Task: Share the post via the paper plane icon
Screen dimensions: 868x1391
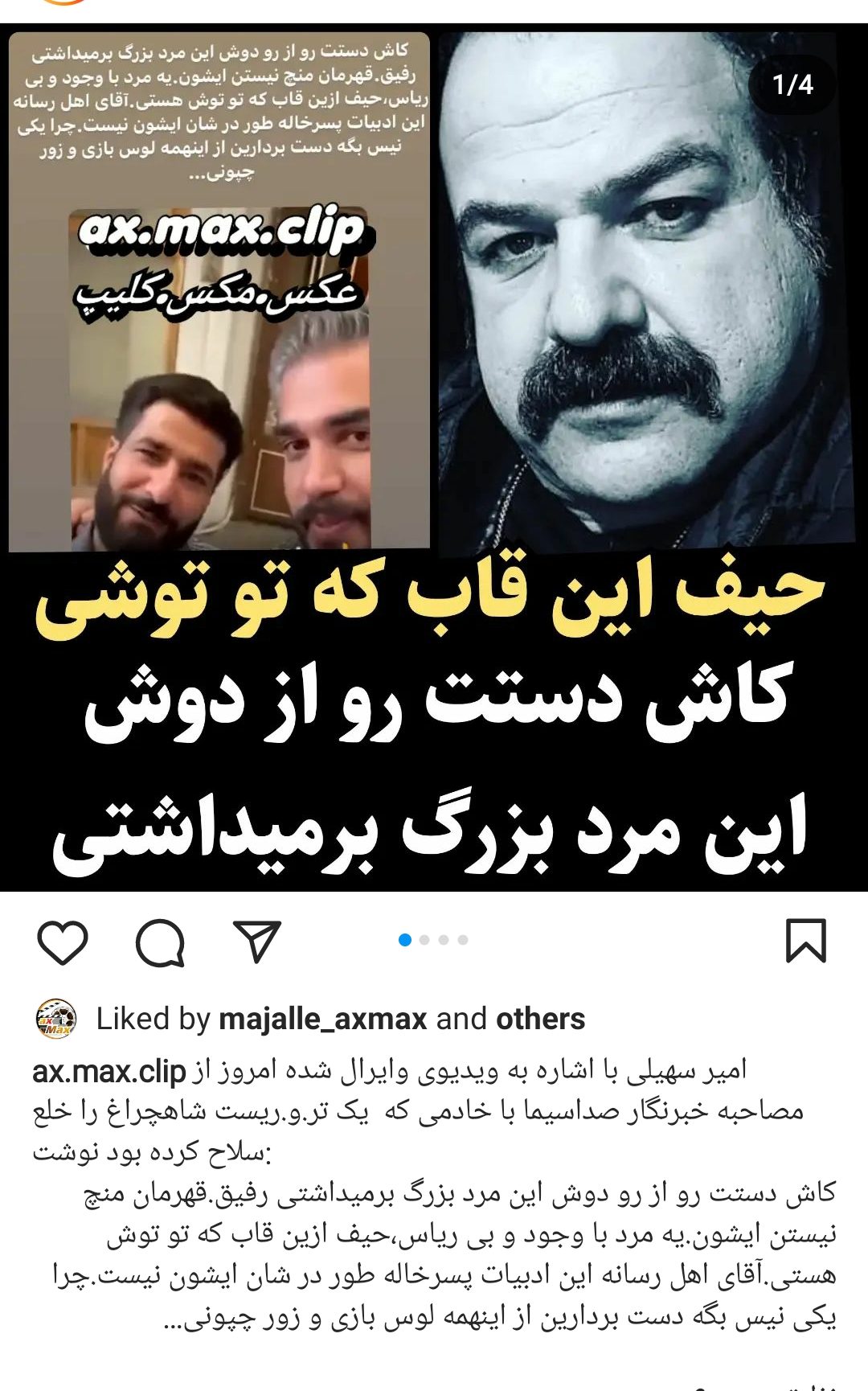Action: click(256, 941)
